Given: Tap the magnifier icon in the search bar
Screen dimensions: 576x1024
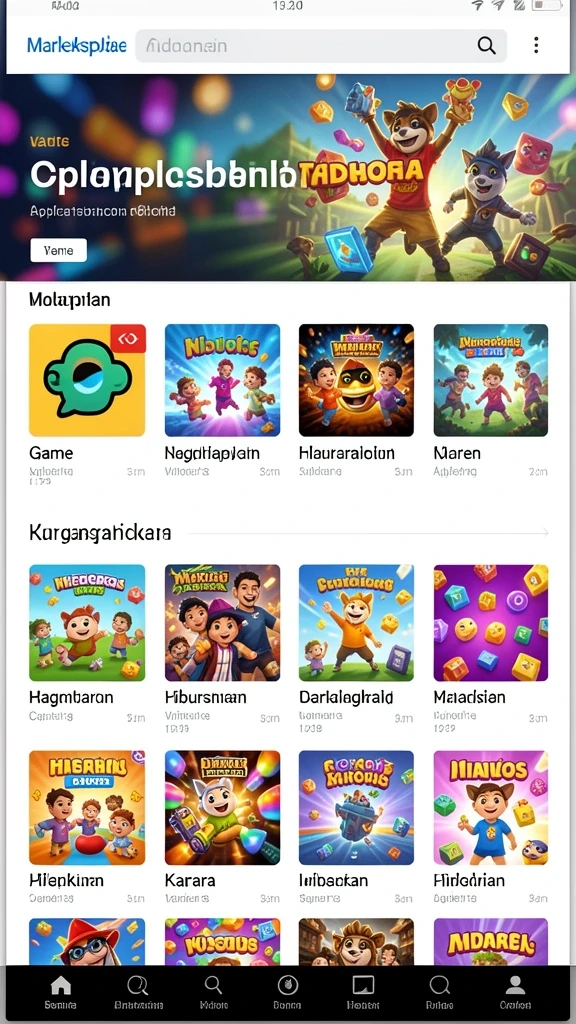Looking at the screenshot, I should (x=487, y=45).
